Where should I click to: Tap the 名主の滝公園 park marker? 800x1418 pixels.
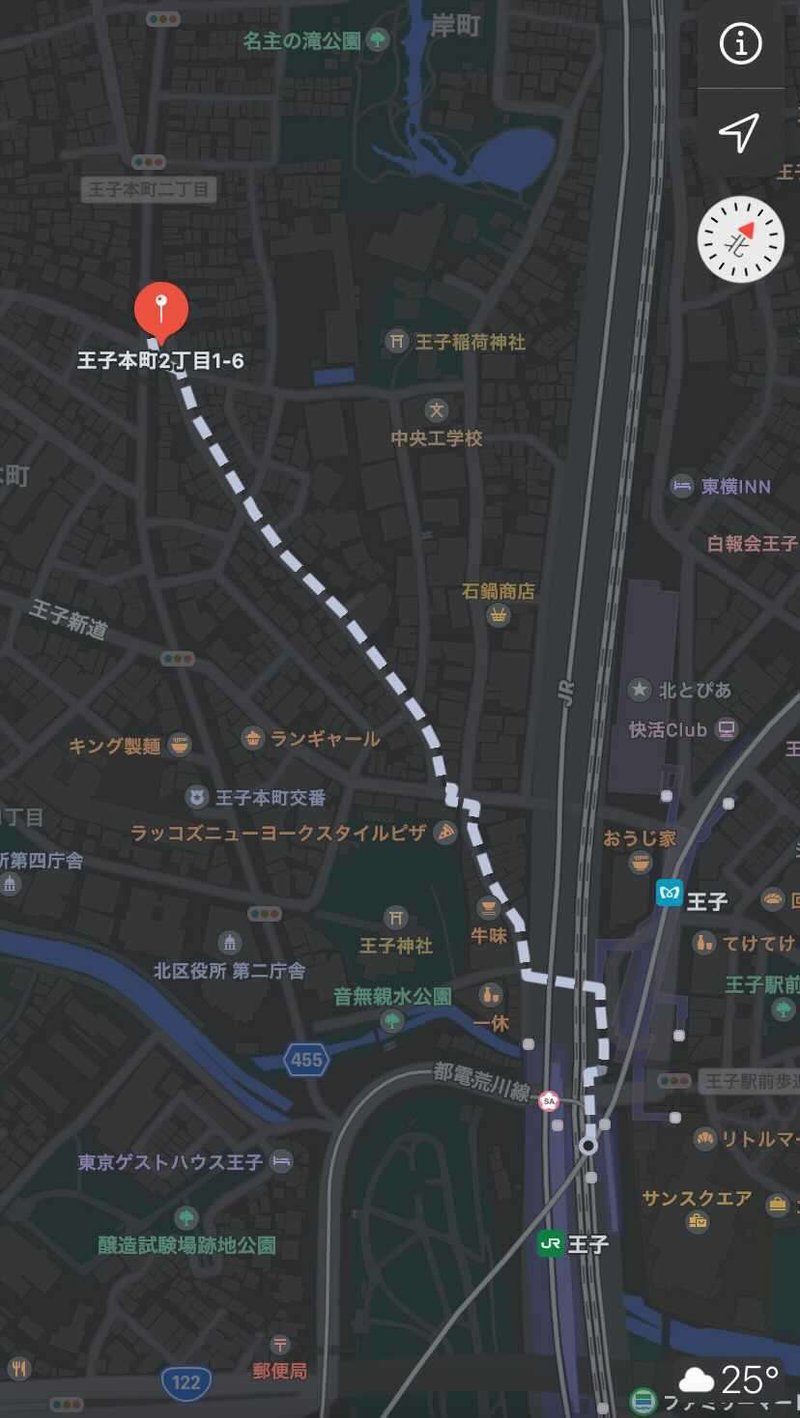(378, 41)
